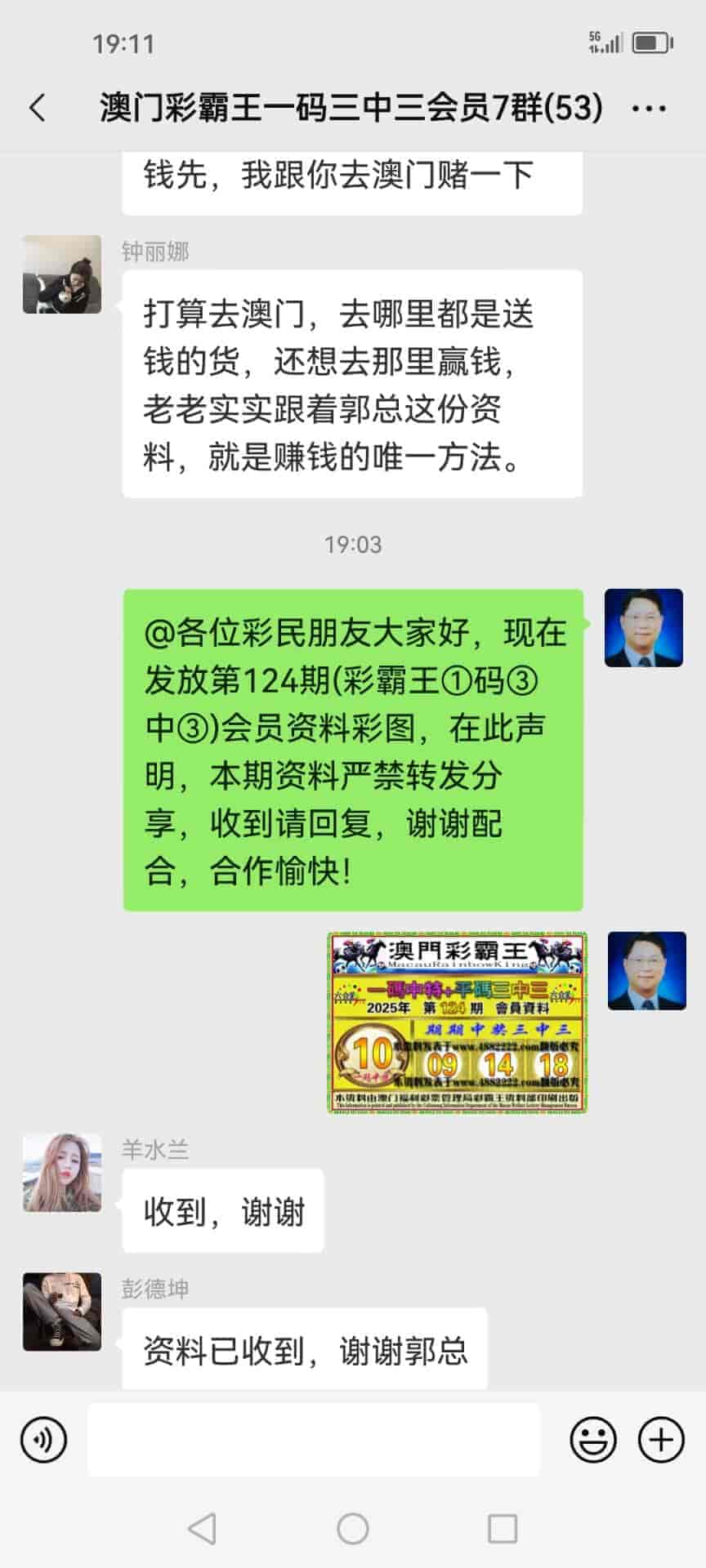Open 钟丽娜's profile avatar
Image resolution: width=706 pixels, height=1568 pixels.
(x=62, y=274)
